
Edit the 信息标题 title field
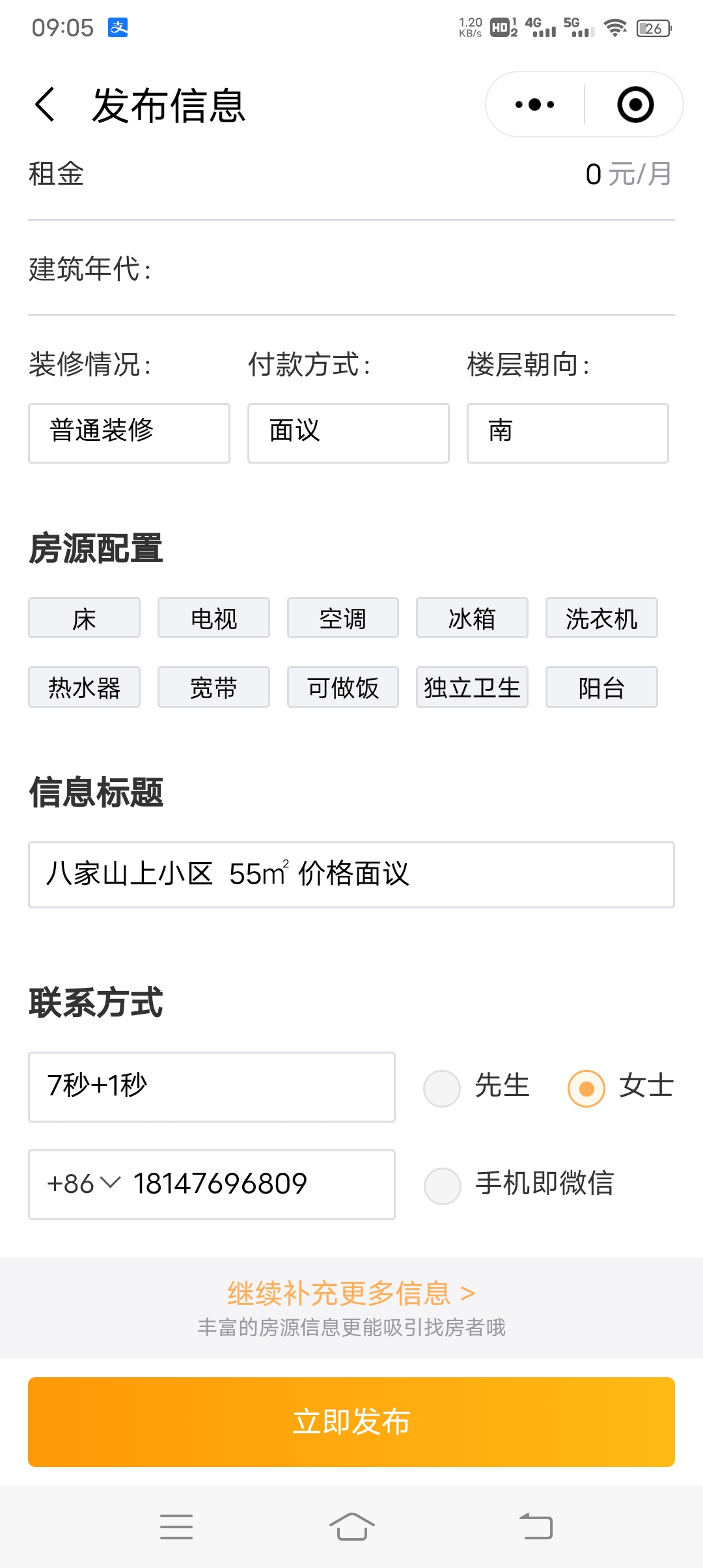tap(351, 875)
